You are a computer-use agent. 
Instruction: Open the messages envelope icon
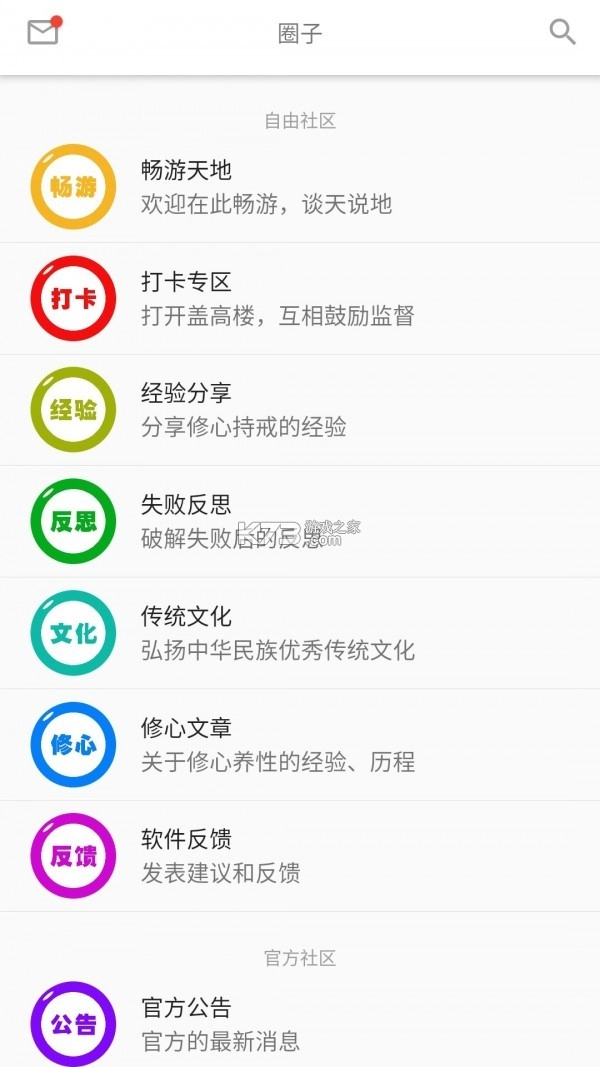pyautogui.click(x=43, y=32)
